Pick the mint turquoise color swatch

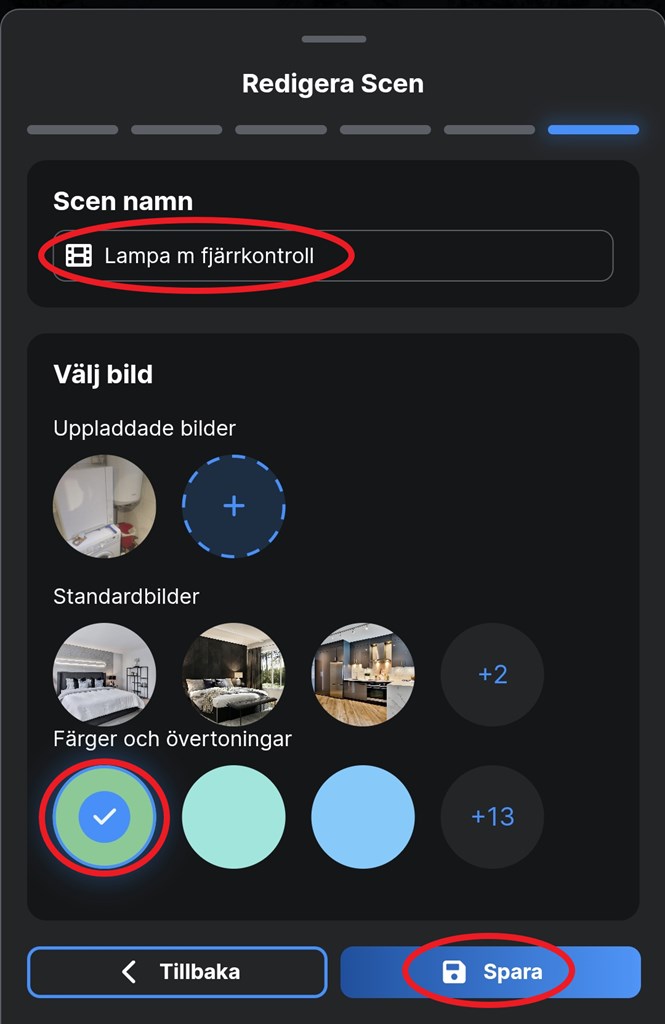[x=234, y=817]
